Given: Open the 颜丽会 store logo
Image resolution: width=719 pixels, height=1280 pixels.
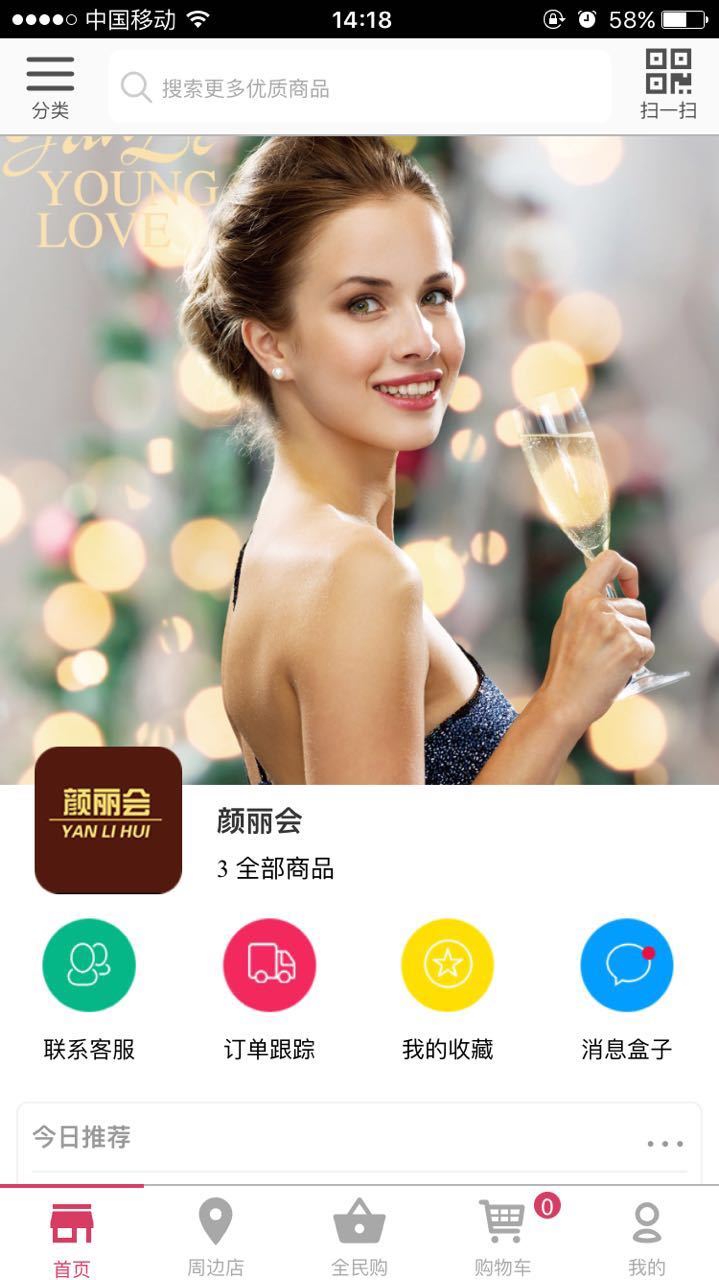Looking at the screenshot, I should tap(108, 820).
